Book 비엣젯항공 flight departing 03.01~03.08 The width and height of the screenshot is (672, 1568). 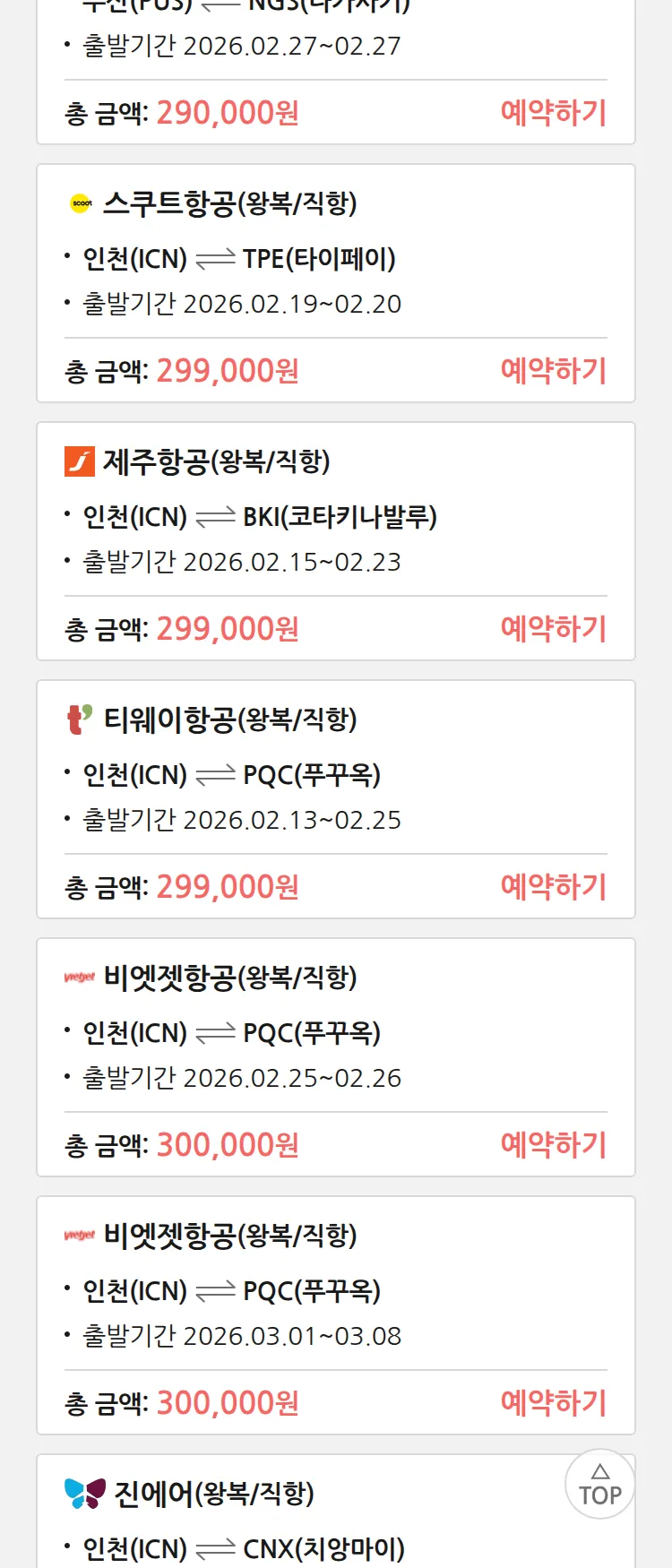553,1403
